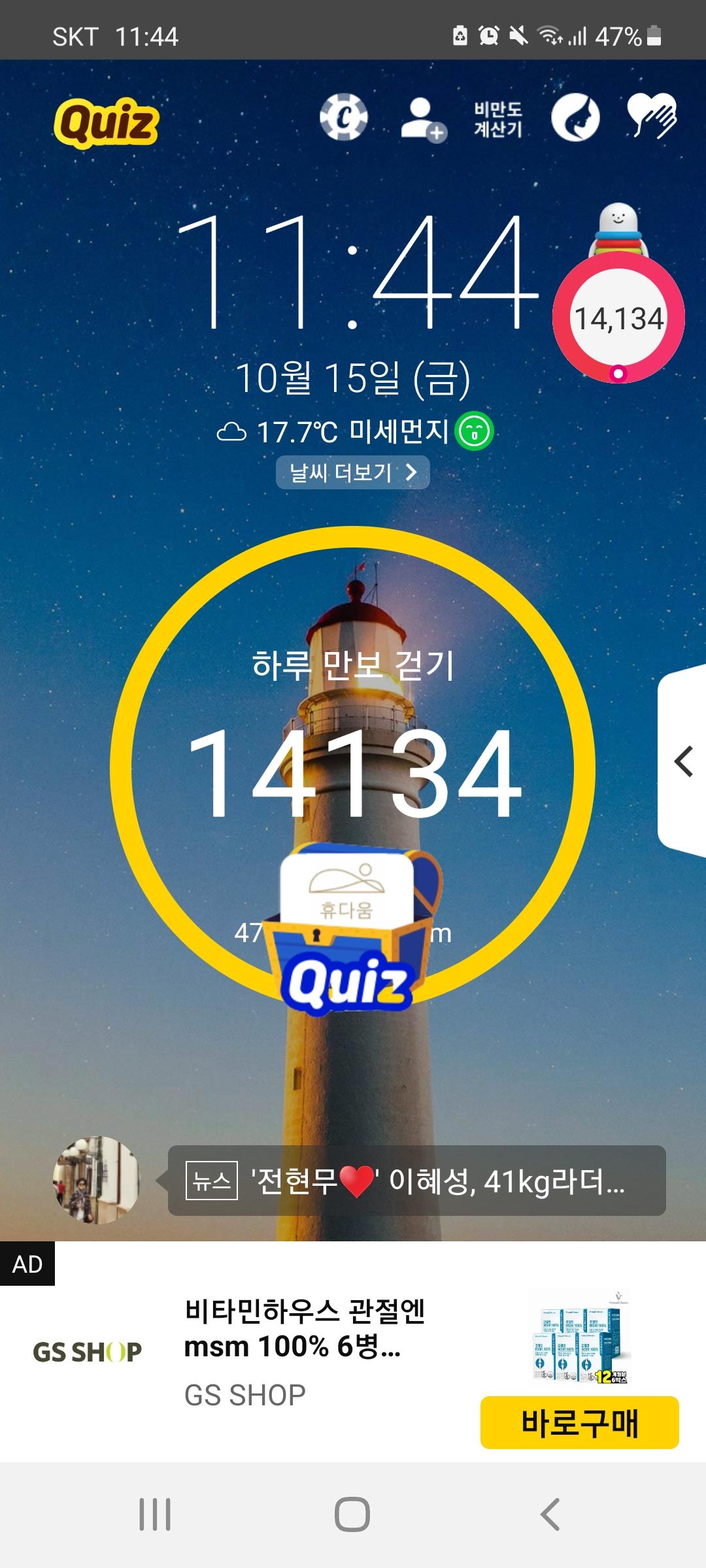Open 비만도 계산기 (BMI calculator)
This screenshot has width=706, height=1568.
[497, 119]
